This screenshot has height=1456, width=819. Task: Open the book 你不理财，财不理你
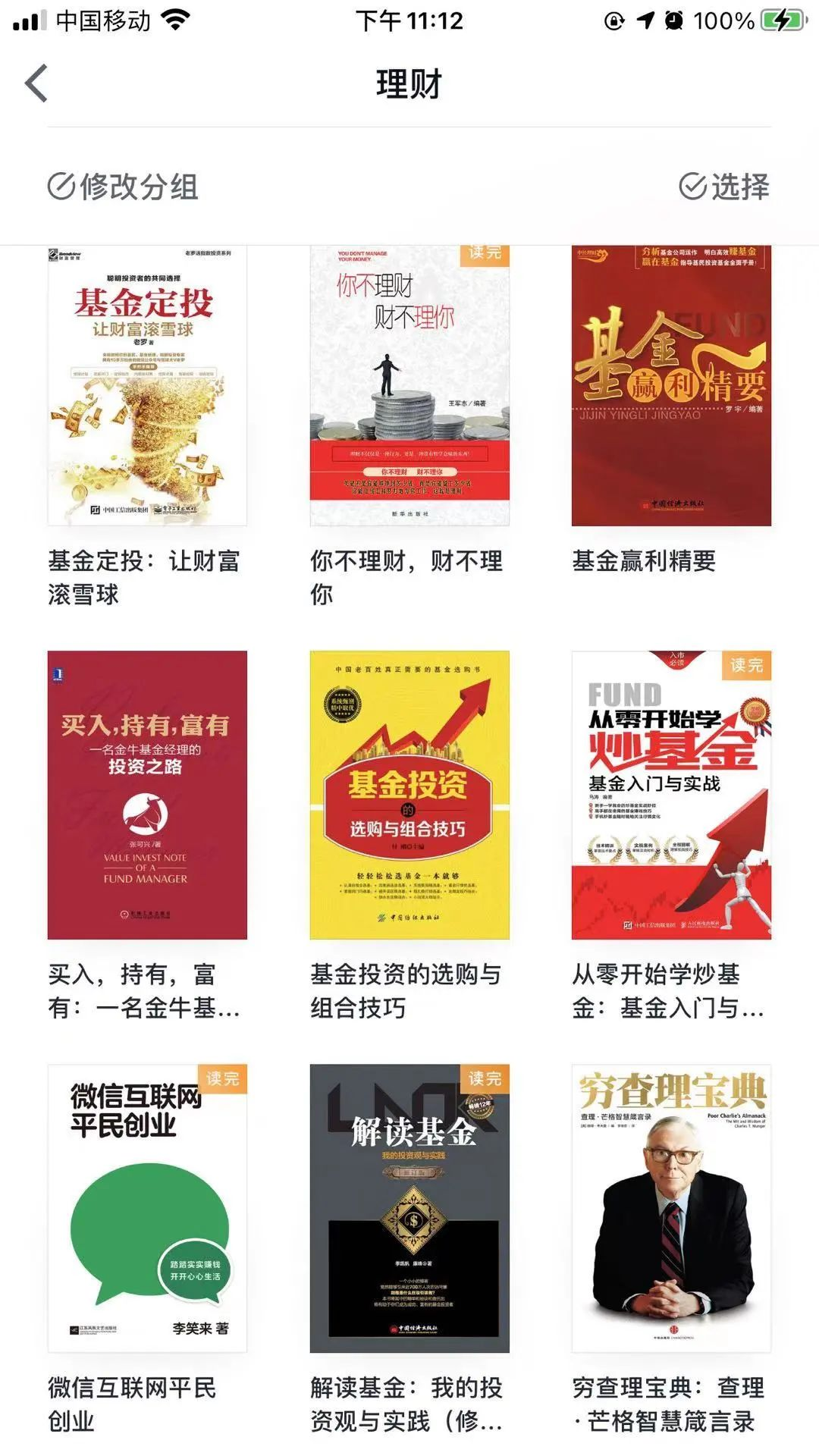pos(409,387)
